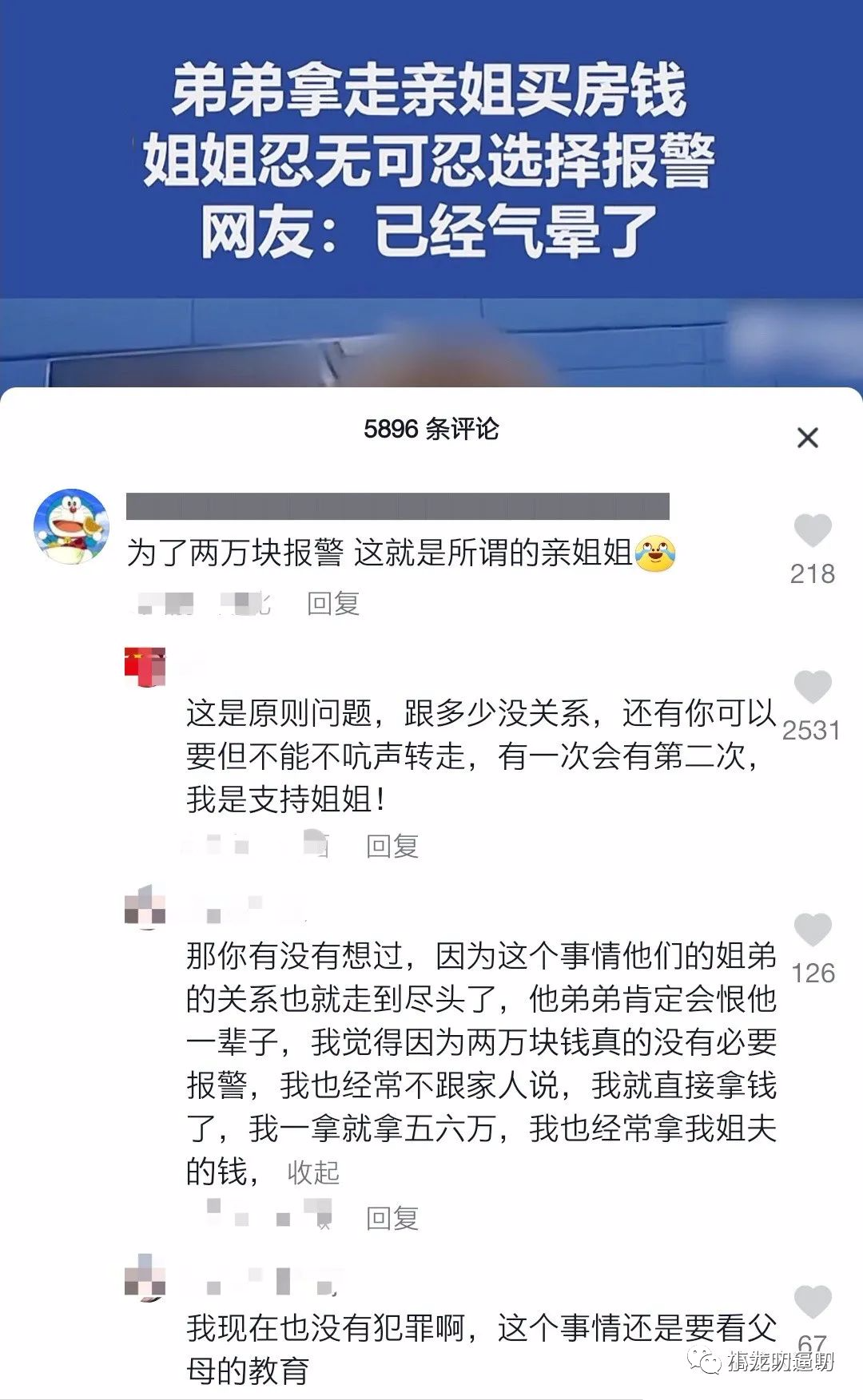The image size is (863, 1400).
Task: Like the comment about calling police over 20,000 yuan
Action: click(812, 531)
